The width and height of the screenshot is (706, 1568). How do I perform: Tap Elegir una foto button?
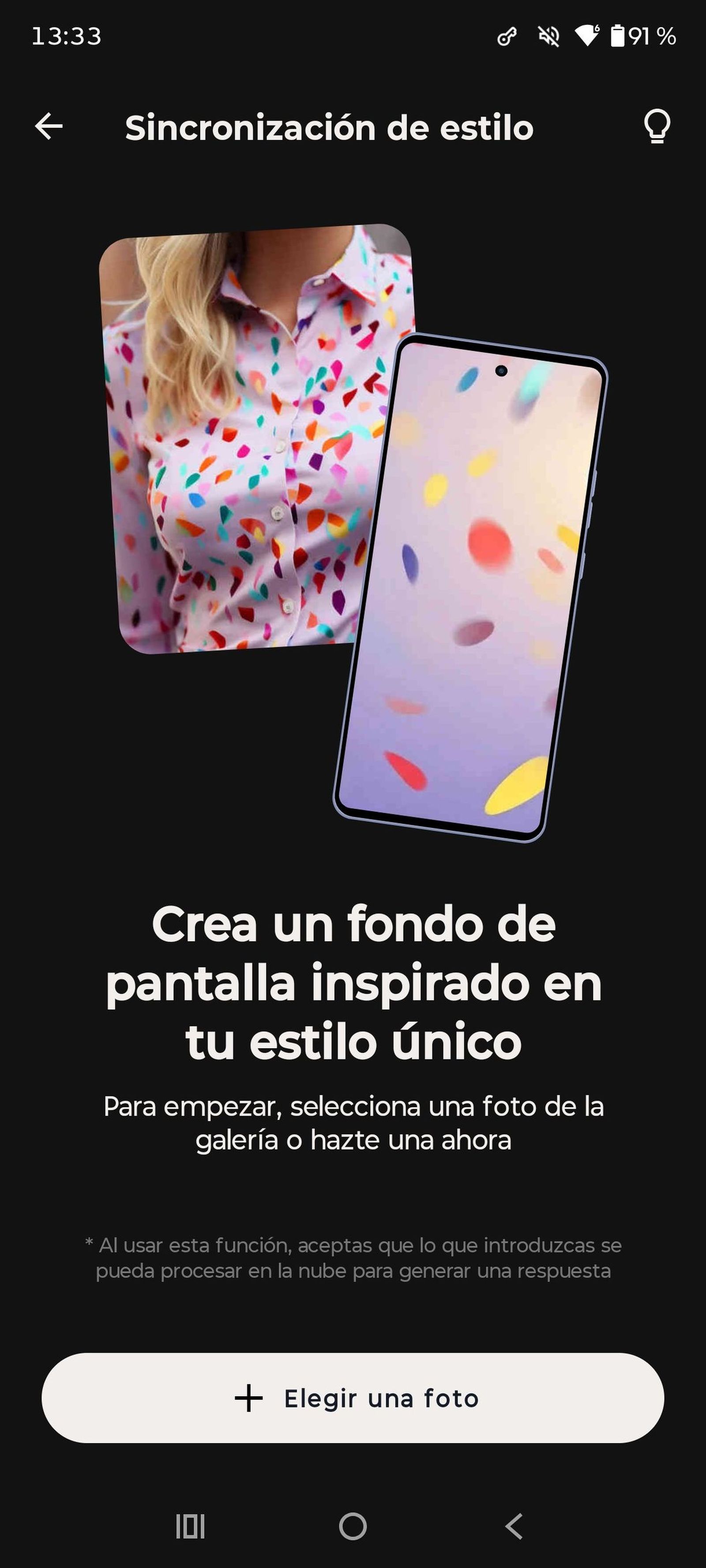[353, 1398]
